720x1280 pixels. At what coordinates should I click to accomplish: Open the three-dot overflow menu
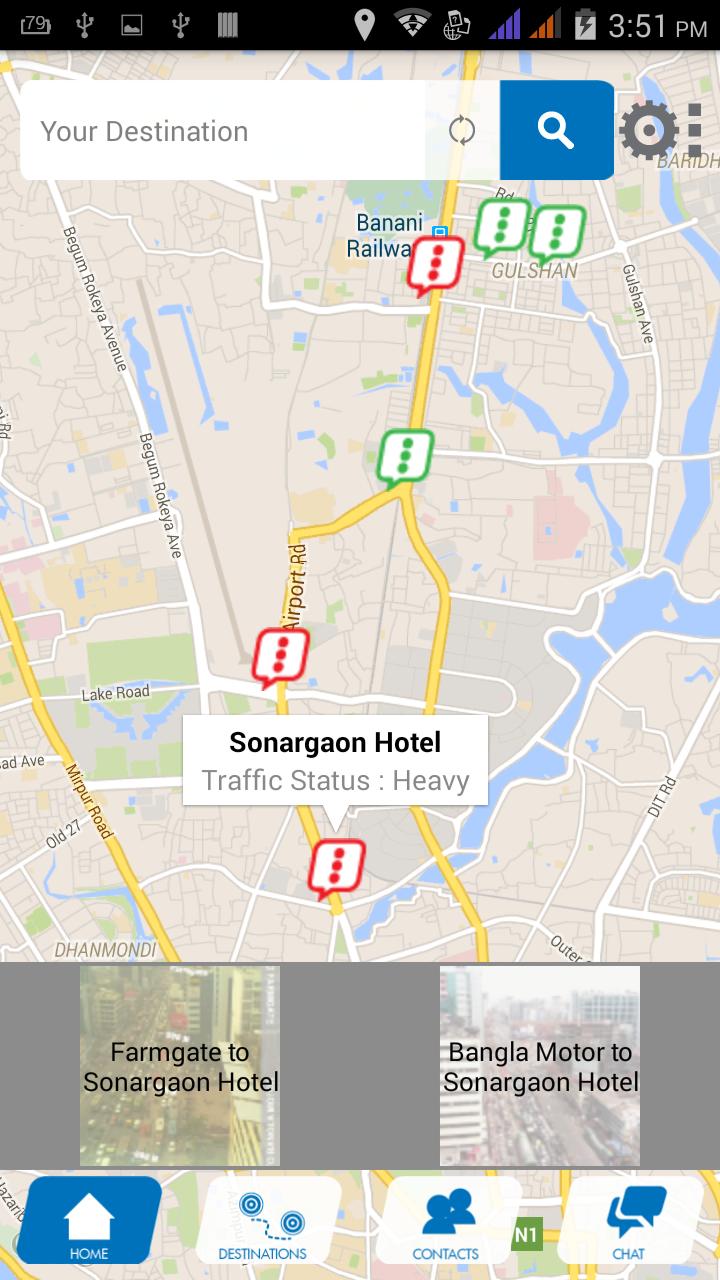[695, 130]
